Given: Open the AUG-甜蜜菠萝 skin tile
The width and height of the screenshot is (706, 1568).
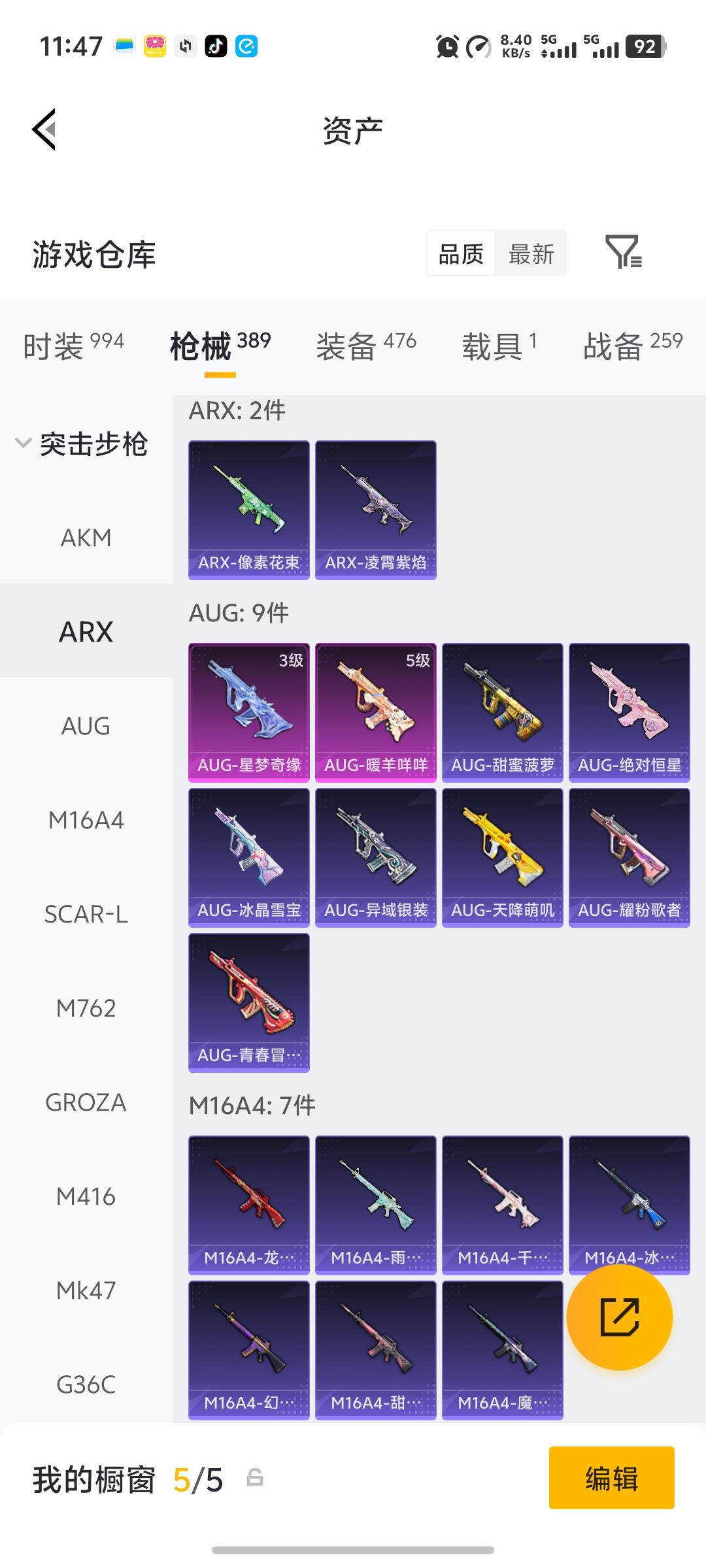Looking at the screenshot, I should [x=502, y=712].
